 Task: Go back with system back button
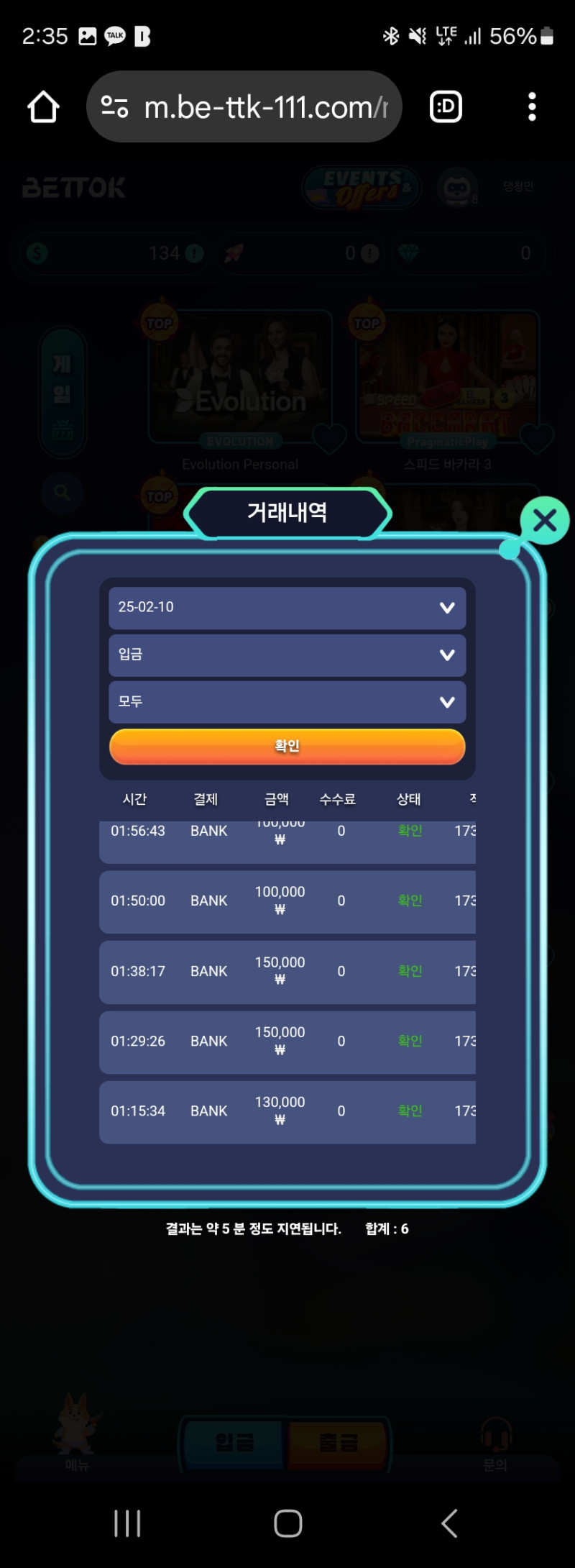[x=449, y=1523]
